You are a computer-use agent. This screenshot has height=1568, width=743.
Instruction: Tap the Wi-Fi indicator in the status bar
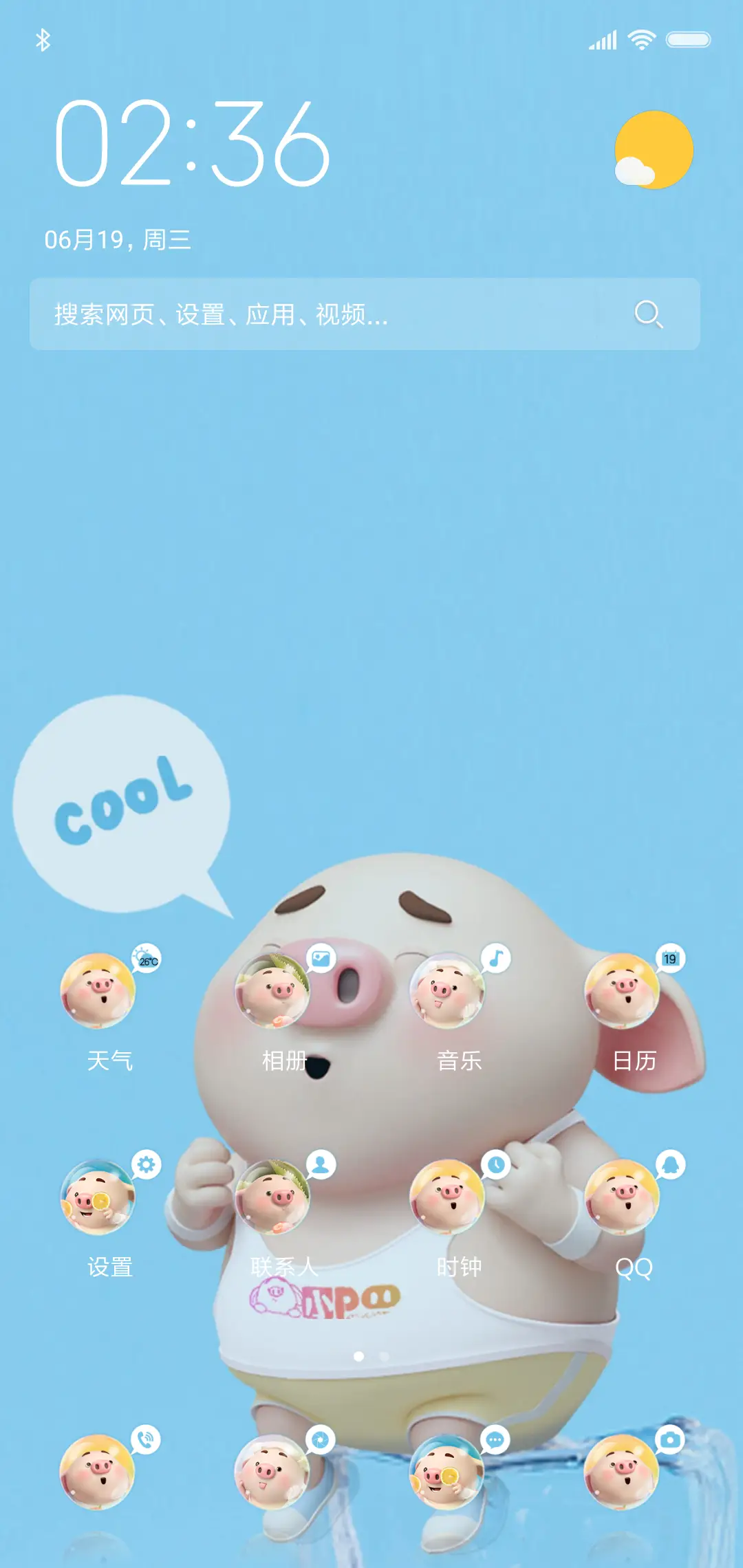click(x=642, y=39)
